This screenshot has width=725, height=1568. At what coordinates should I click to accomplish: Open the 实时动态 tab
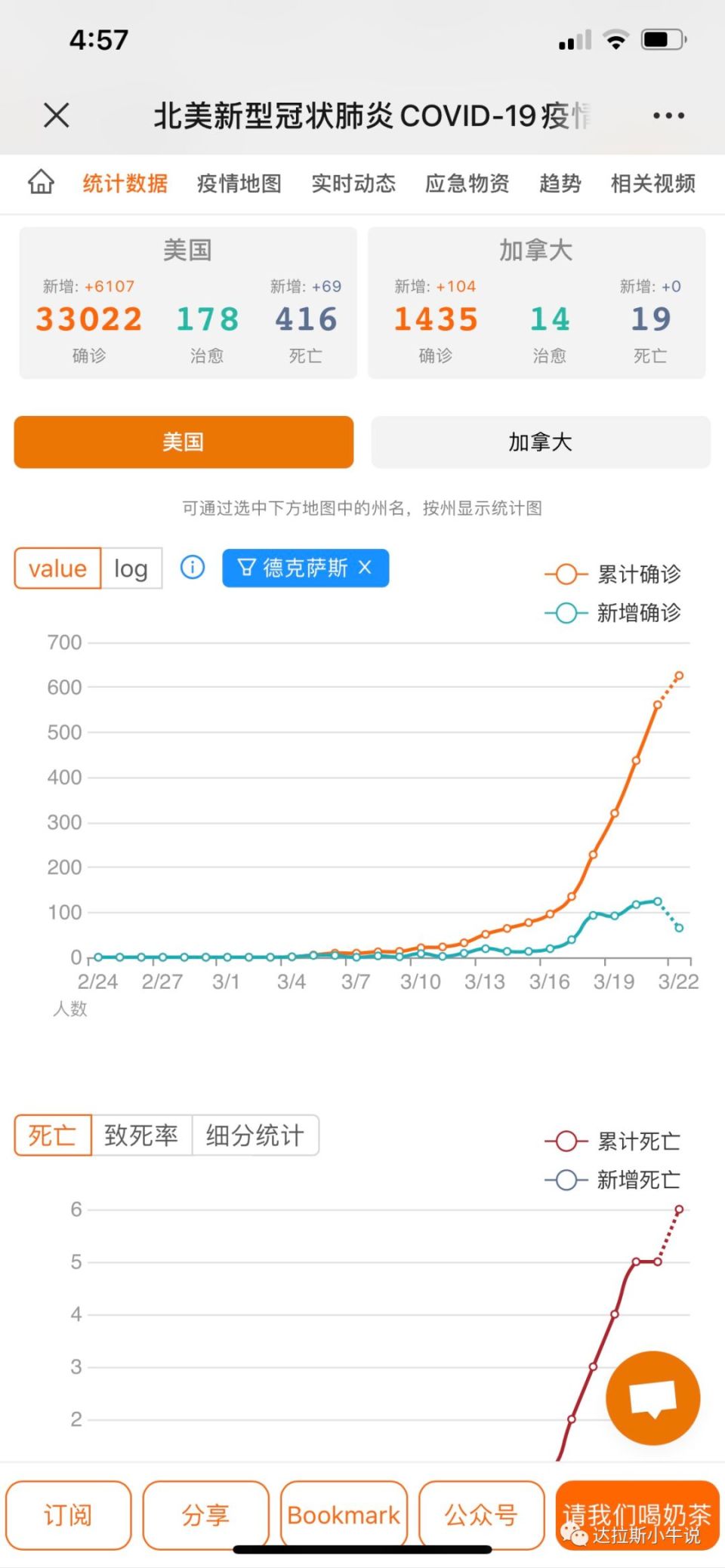point(353,183)
